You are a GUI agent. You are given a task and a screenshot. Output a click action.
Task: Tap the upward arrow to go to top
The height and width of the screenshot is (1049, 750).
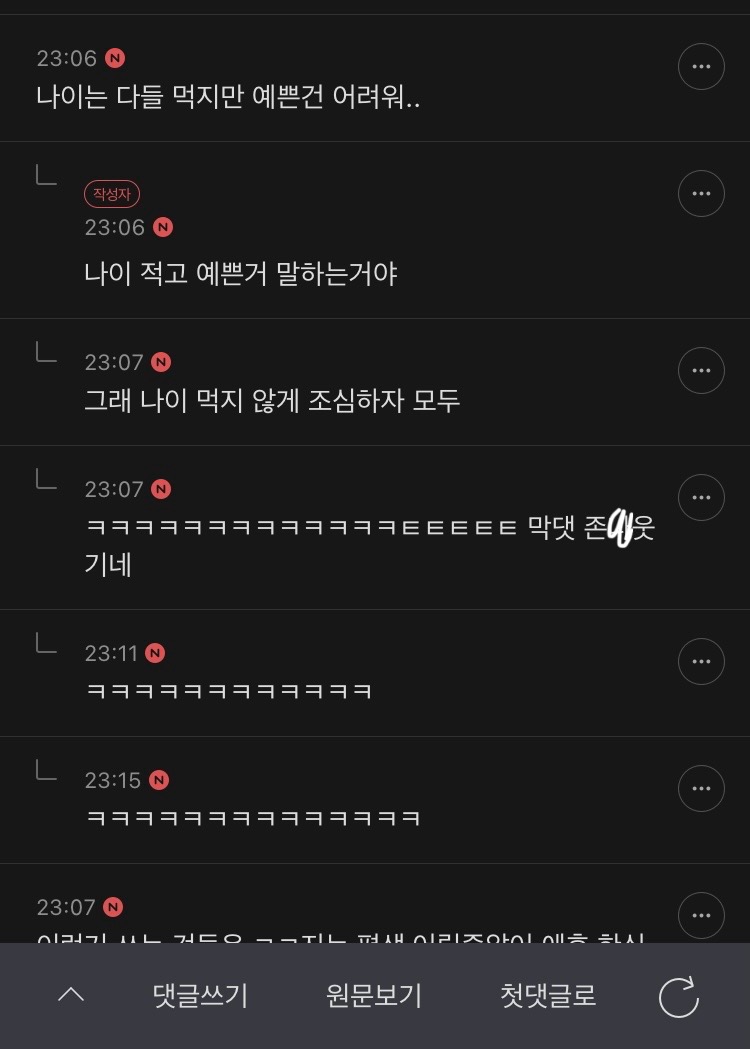tap(71, 995)
